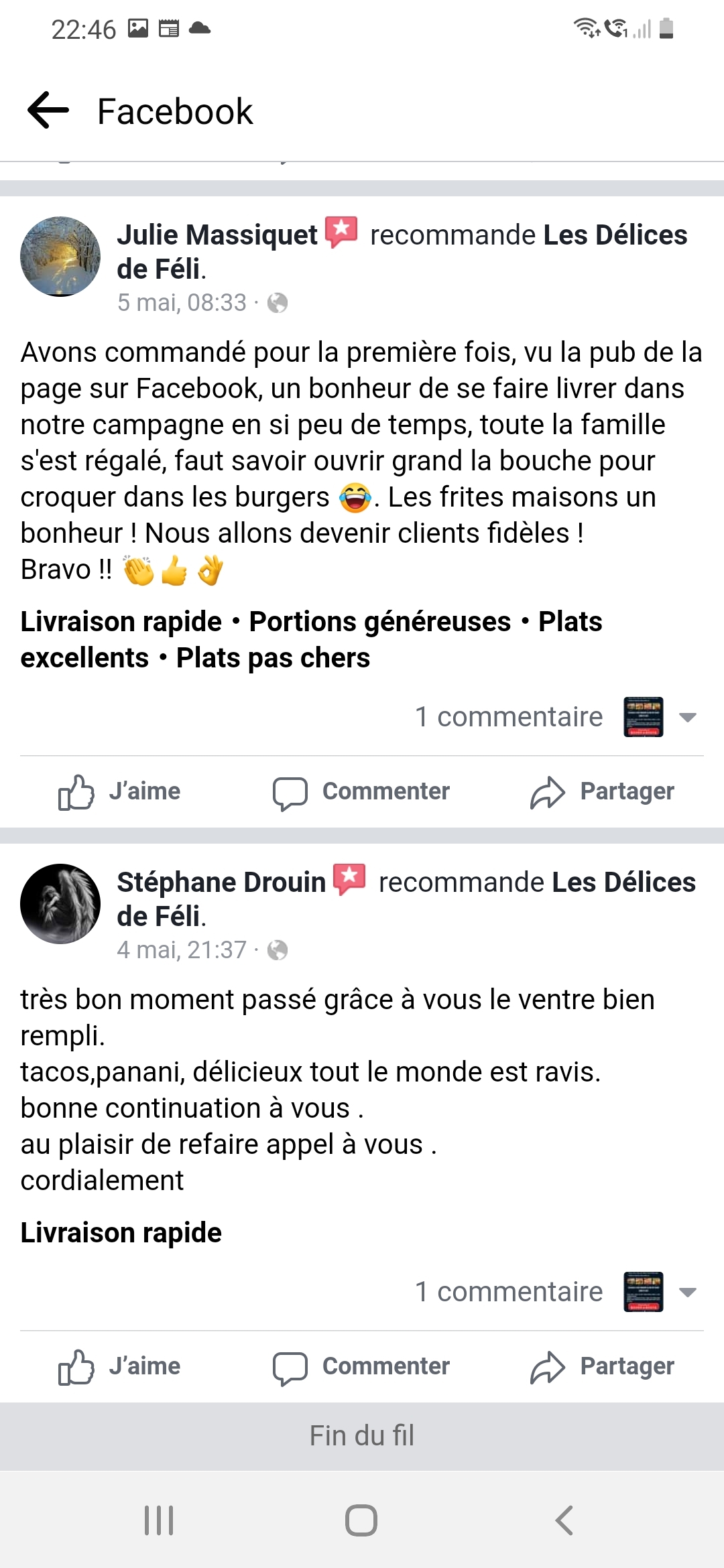Open the recent apps view
Image resolution: width=724 pixels, height=1568 pixels.
[159, 1520]
